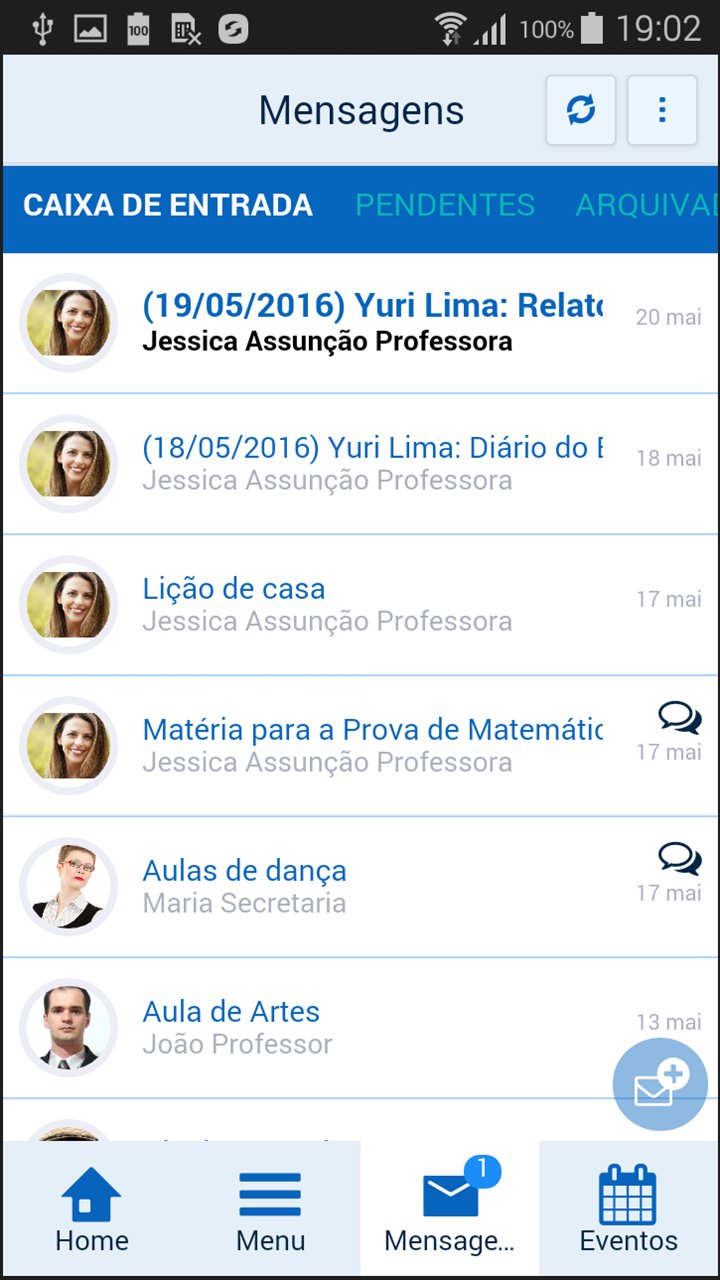Refresh the messages list
The width and height of the screenshot is (720, 1280).
(580, 110)
